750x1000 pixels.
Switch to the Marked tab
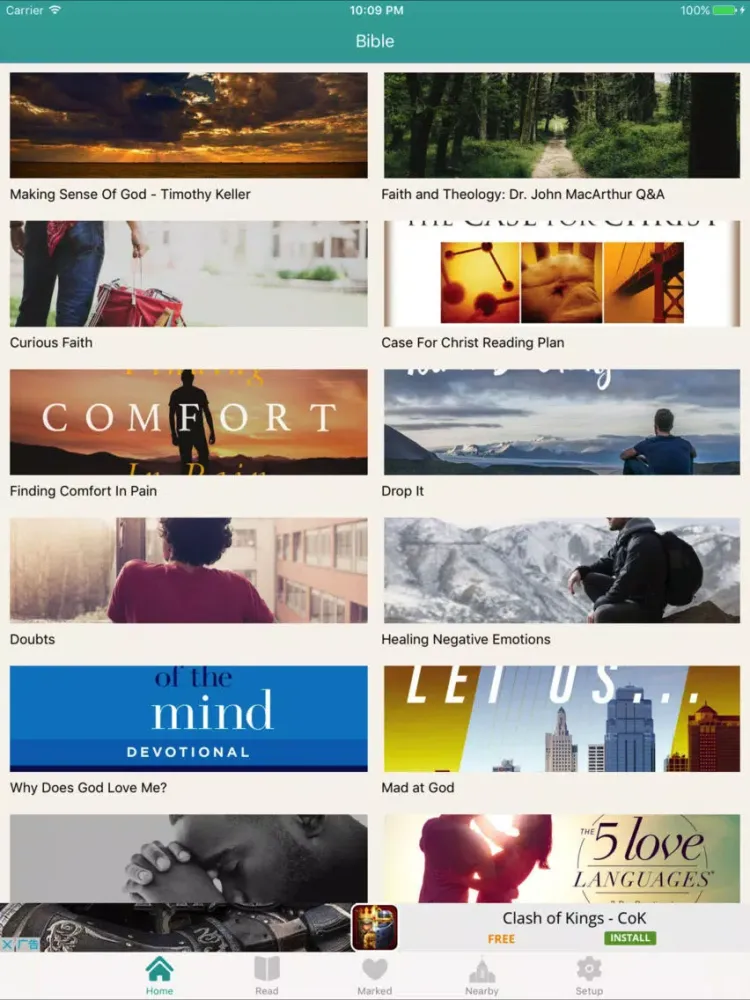pyautogui.click(x=374, y=975)
